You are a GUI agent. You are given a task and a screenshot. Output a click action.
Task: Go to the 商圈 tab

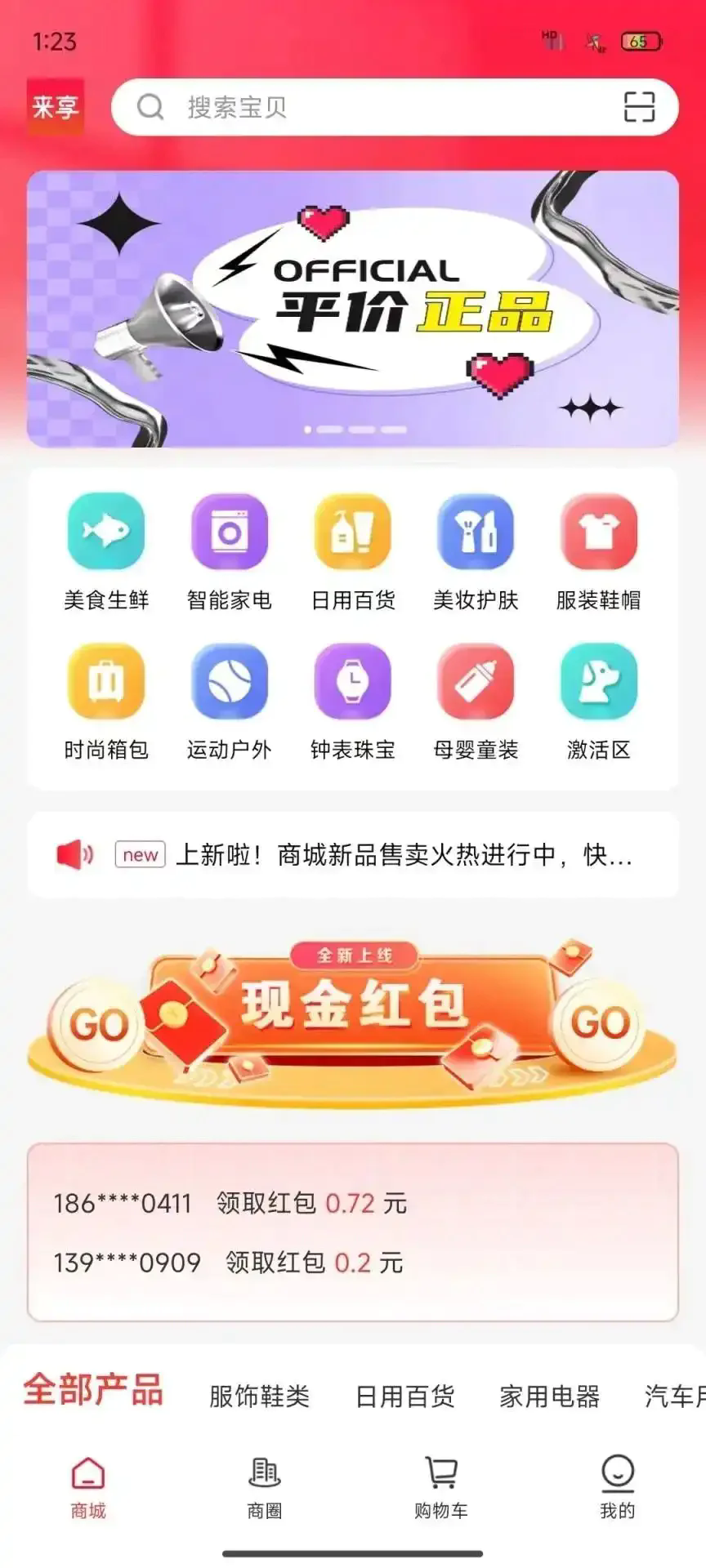(265, 1487)
